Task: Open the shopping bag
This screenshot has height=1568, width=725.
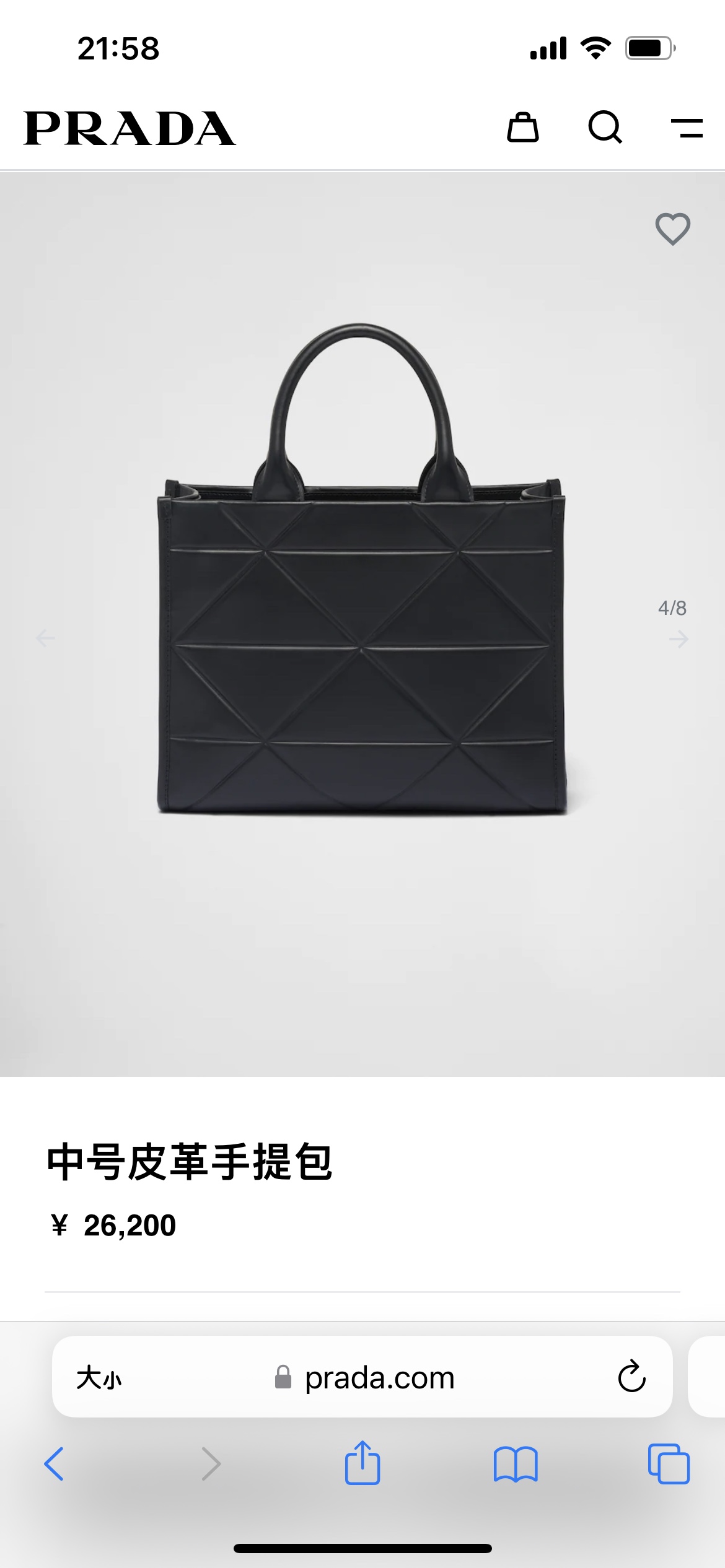Action: 523,128
